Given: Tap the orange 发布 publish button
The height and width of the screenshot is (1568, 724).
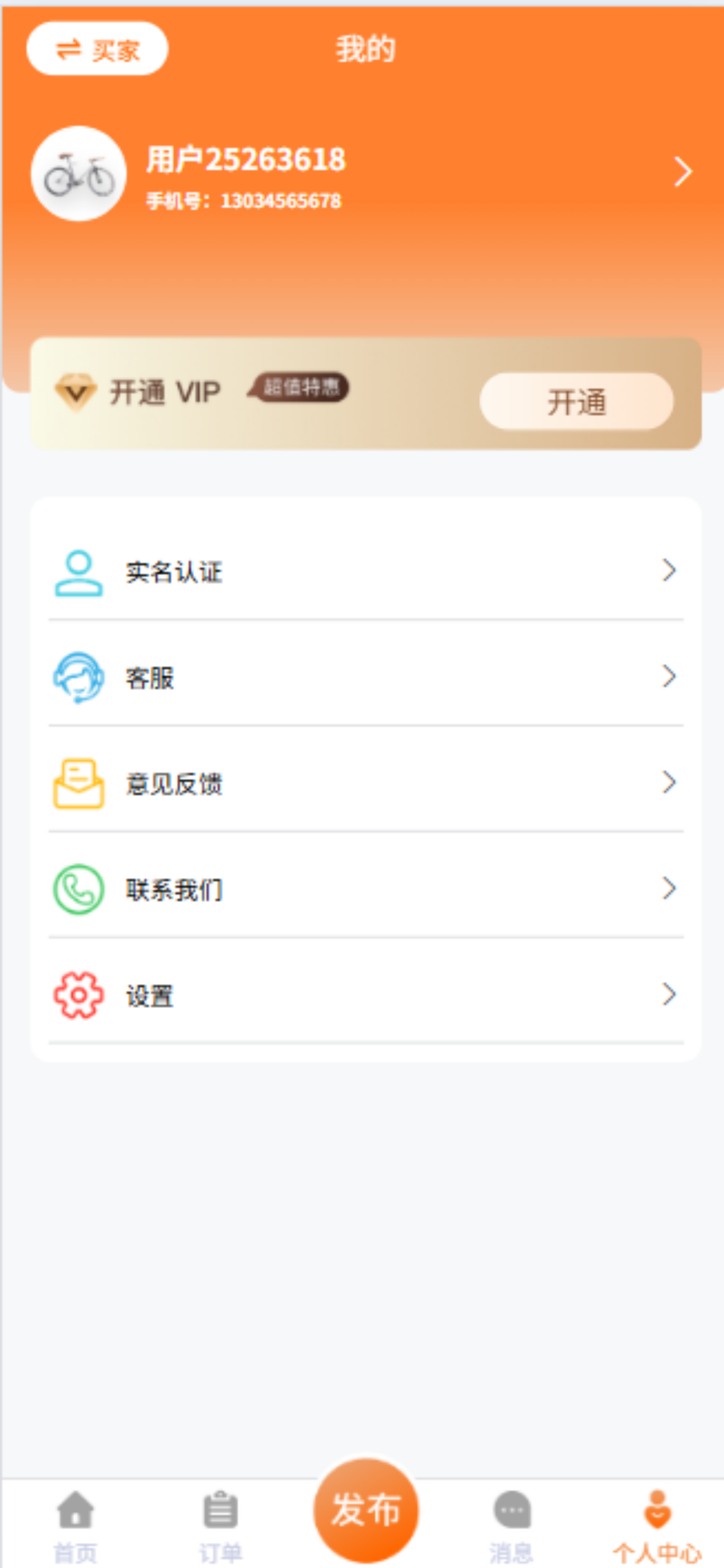Looking at the screenshot, I should point(365,1510).
